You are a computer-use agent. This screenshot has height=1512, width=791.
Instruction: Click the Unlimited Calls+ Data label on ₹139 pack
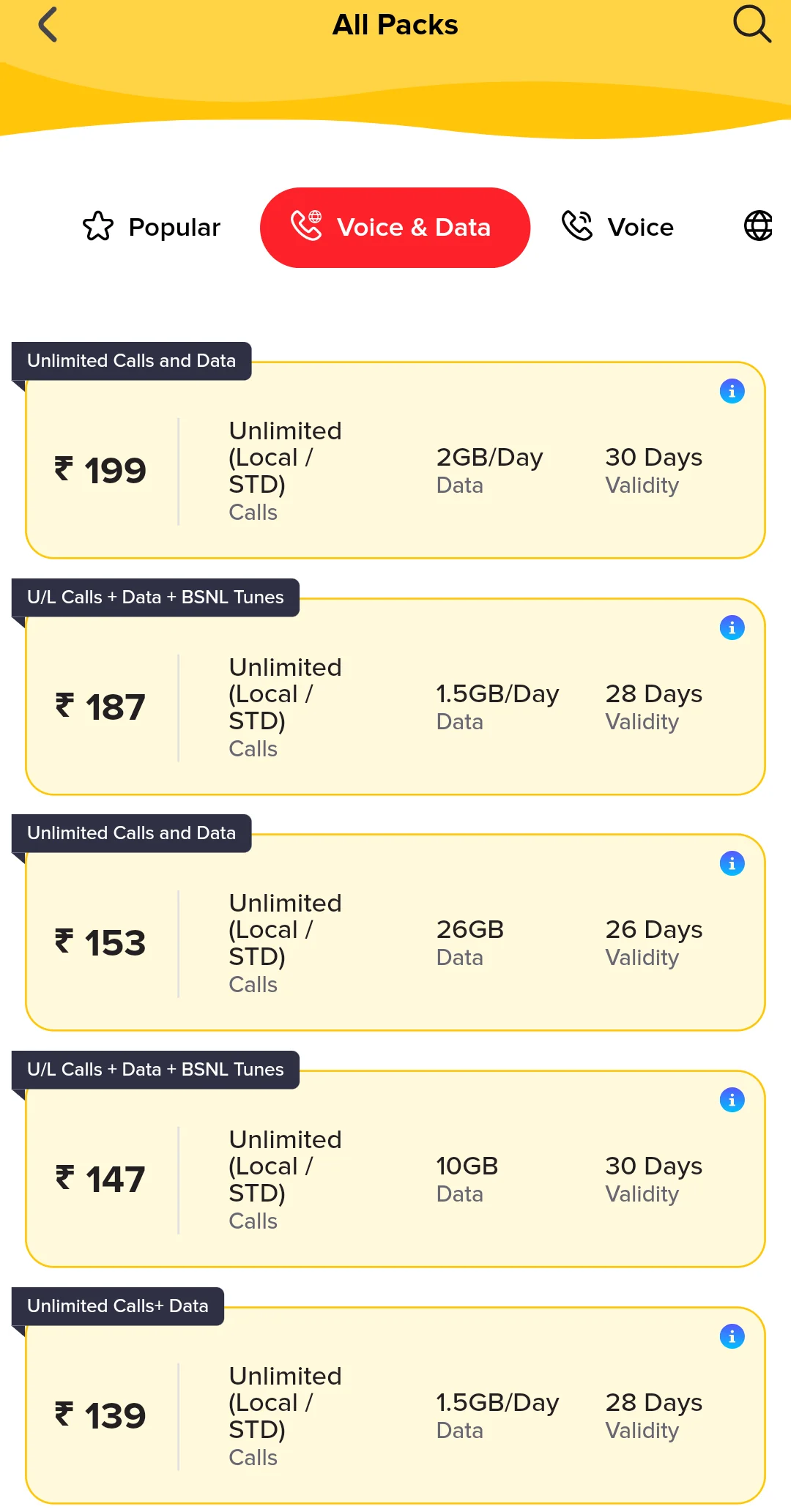click(117, 1306)
